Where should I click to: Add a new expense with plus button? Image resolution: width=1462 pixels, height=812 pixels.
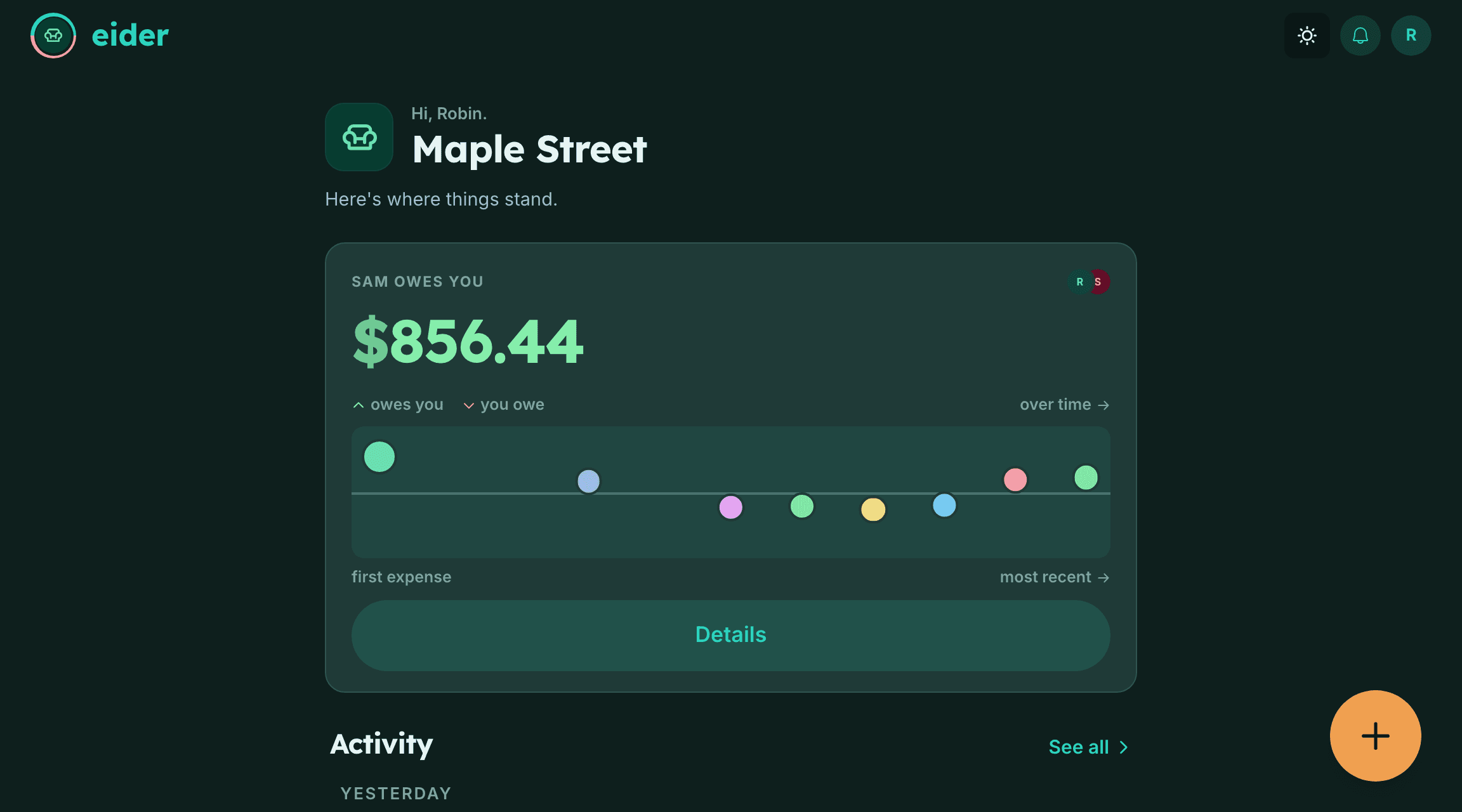tap(1375, 736)
